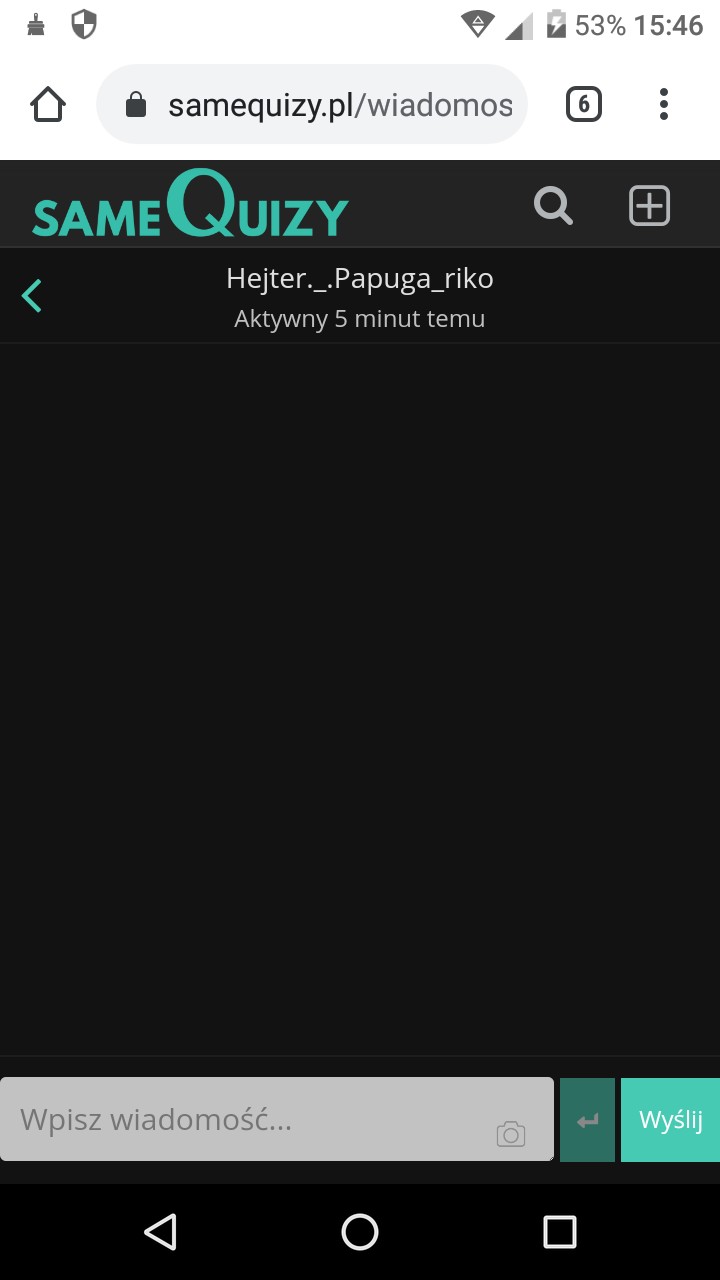Go back from chat with Hejter._.Papuga_riko
This screenshot has height=1280, width=720.
point(32,295)
